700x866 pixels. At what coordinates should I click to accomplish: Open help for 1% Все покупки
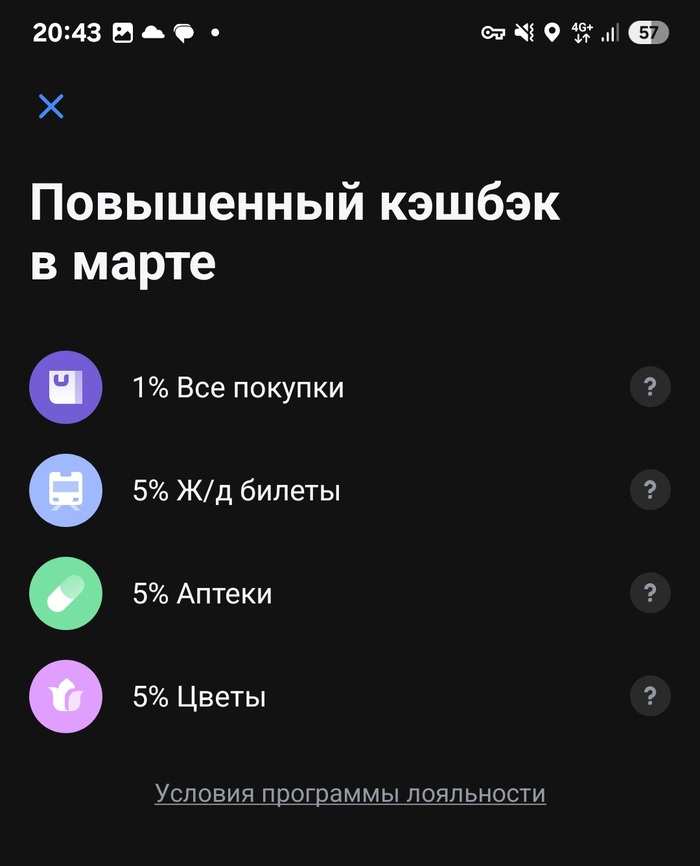tap(650, 387)
